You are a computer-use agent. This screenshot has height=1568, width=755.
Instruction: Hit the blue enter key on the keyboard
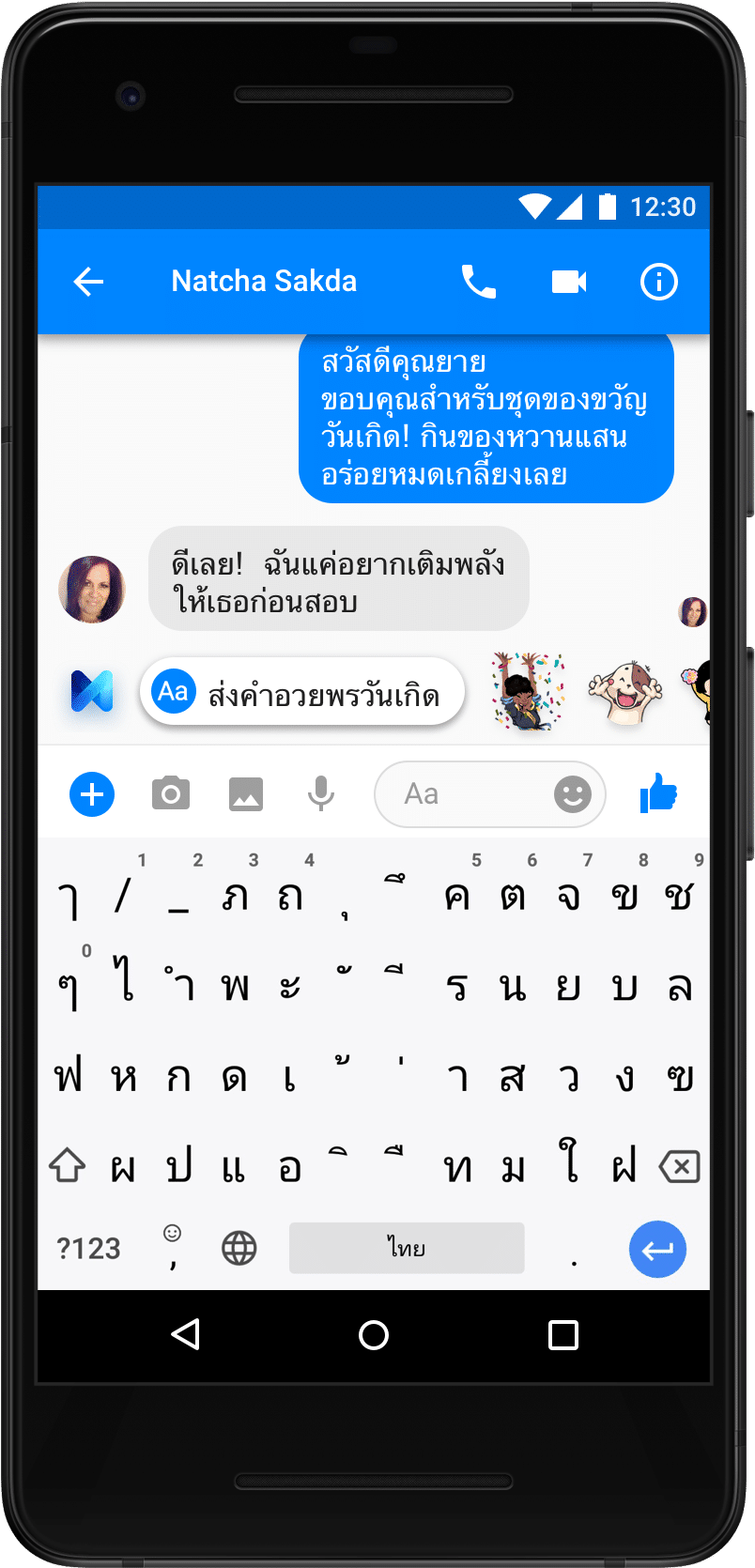click(657, 1250)
